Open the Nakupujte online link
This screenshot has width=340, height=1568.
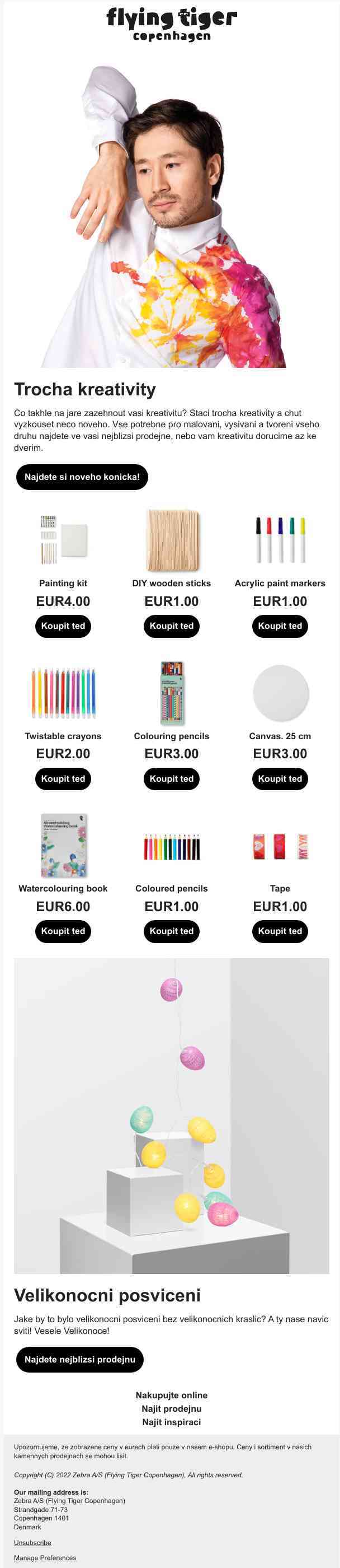(172, 1395)
